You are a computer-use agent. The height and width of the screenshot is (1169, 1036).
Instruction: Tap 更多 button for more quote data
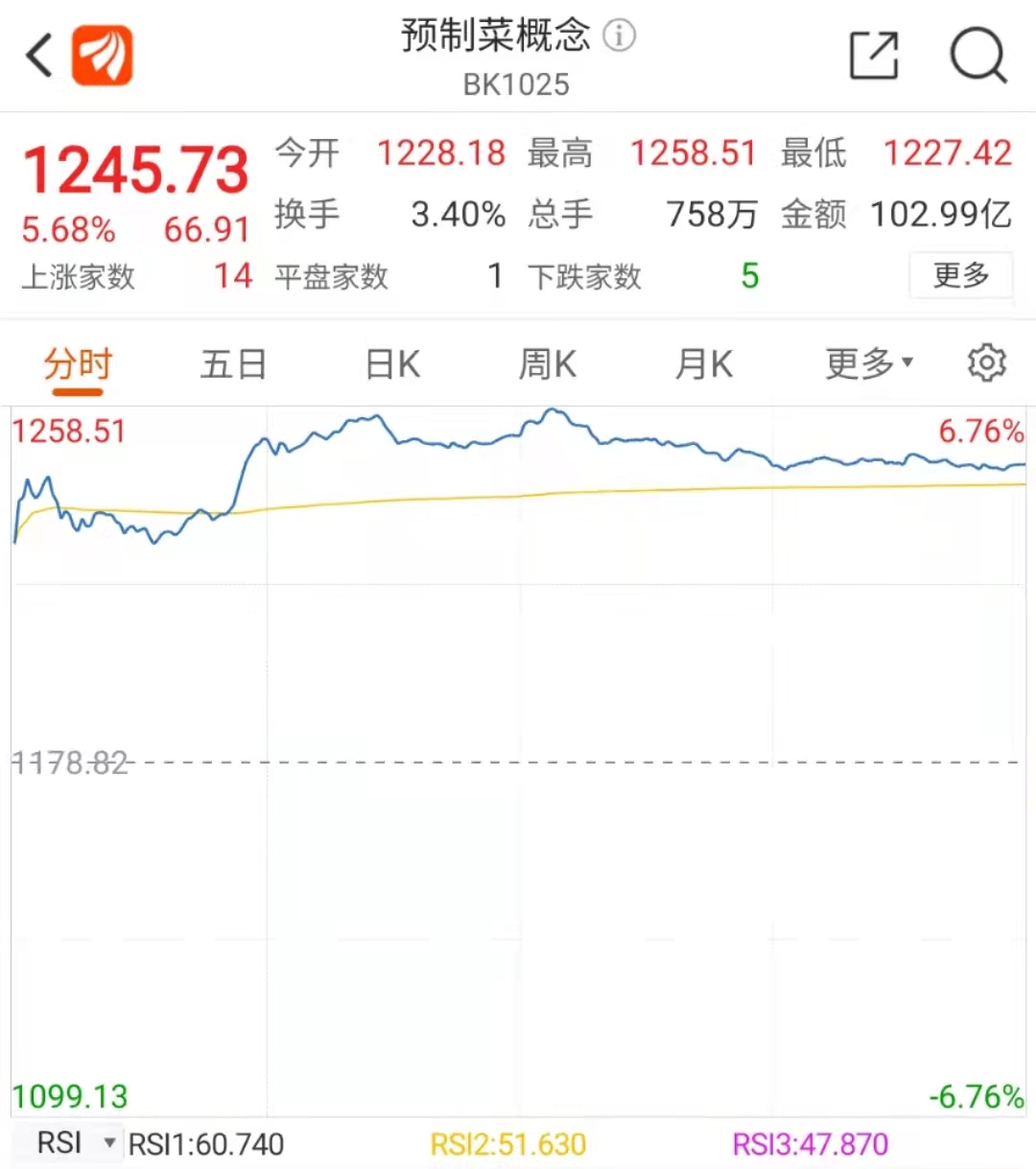[x=960, y=276]
